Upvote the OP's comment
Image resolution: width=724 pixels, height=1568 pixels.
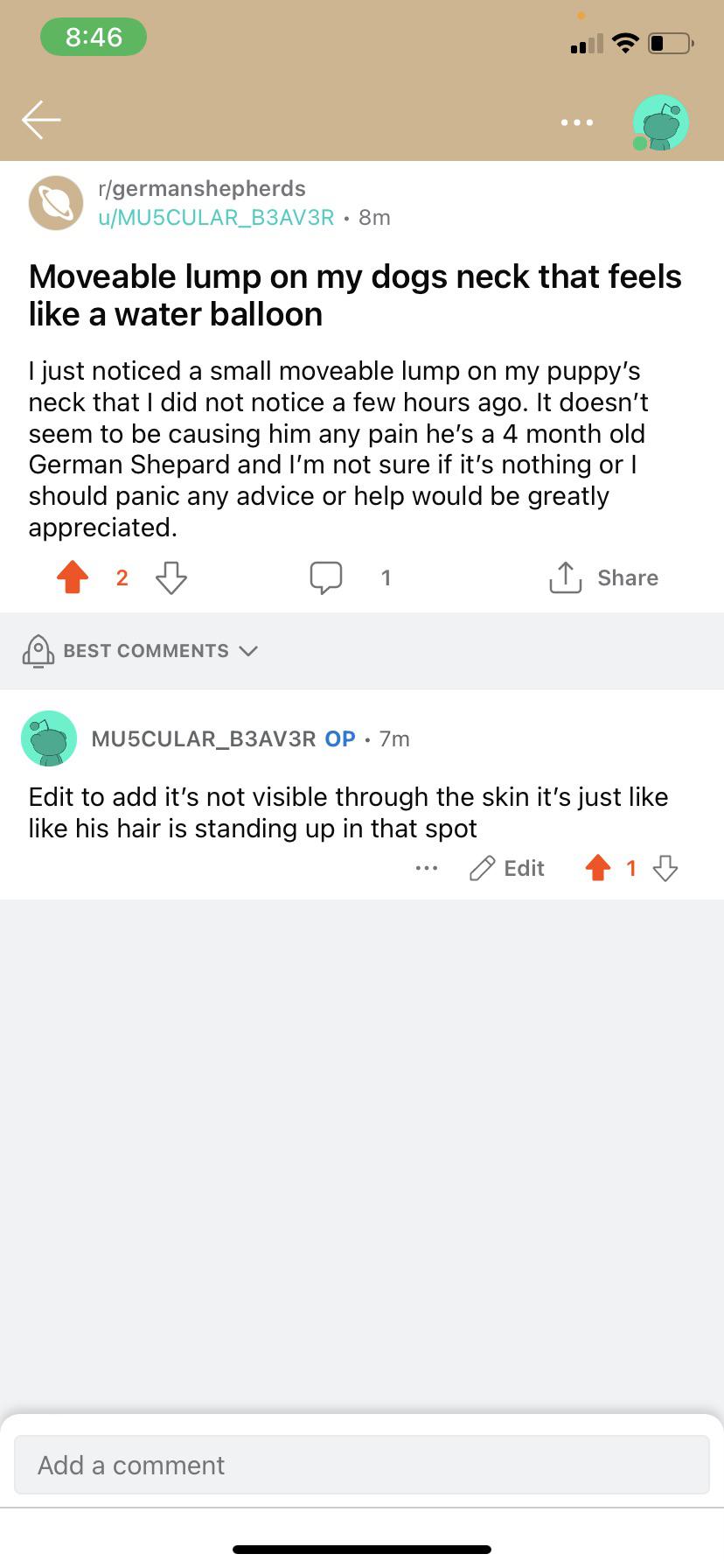pyautogui.click(x=598, y=868)
